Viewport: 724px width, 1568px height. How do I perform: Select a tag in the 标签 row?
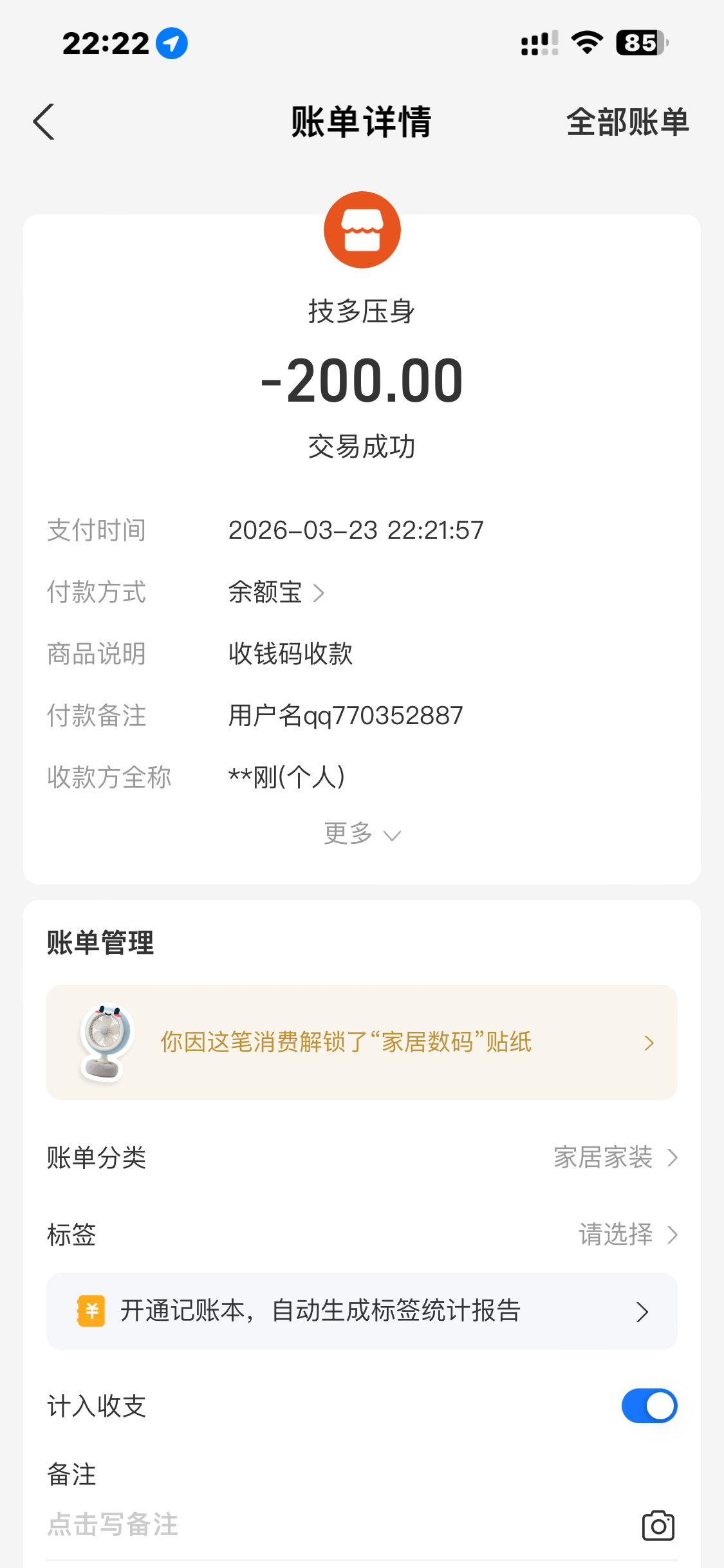(x=627, y=1235)
